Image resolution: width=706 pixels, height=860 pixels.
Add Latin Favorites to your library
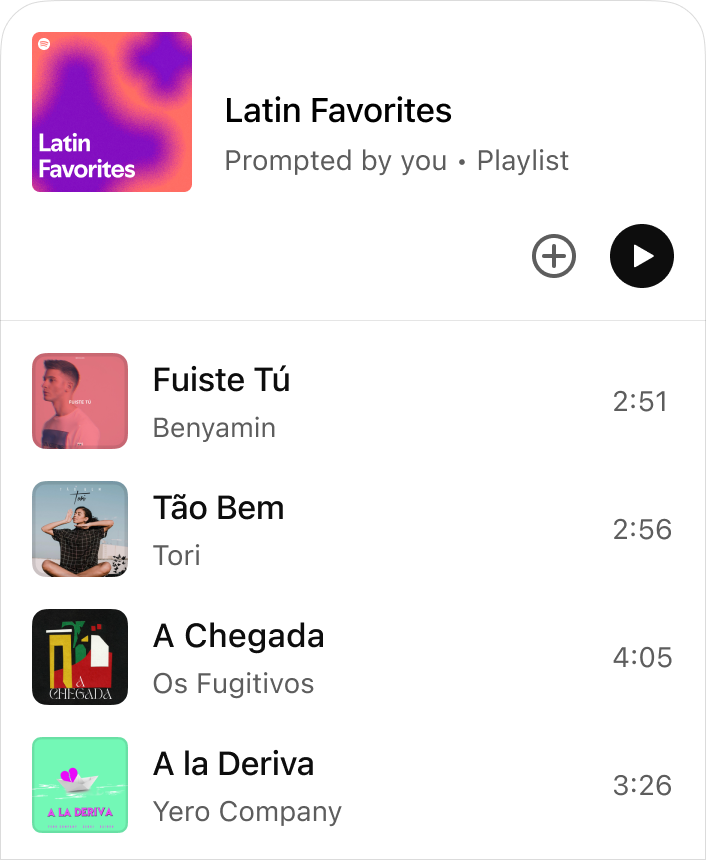click(554, 257)
